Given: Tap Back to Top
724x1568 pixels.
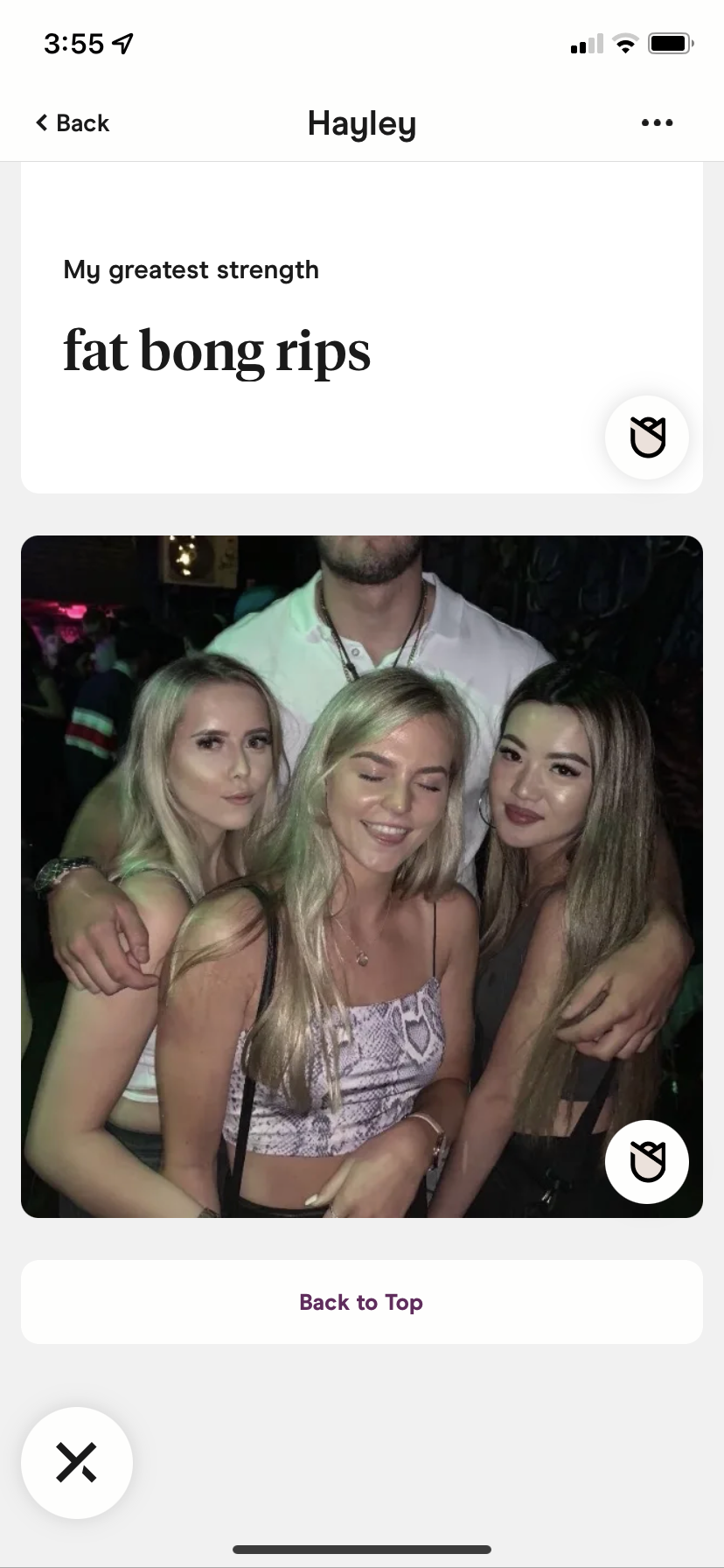Looking at the screenshot, I should [x=362, y=1302].
